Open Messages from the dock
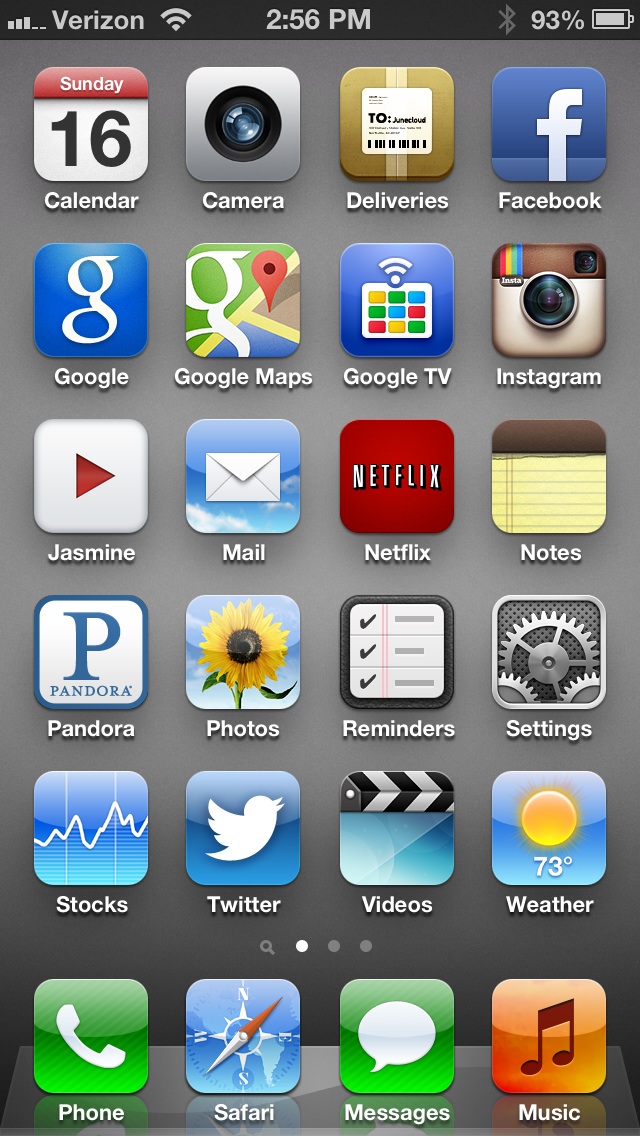The width and height of the screenshot is (640, 1136). coord(396,1036)
